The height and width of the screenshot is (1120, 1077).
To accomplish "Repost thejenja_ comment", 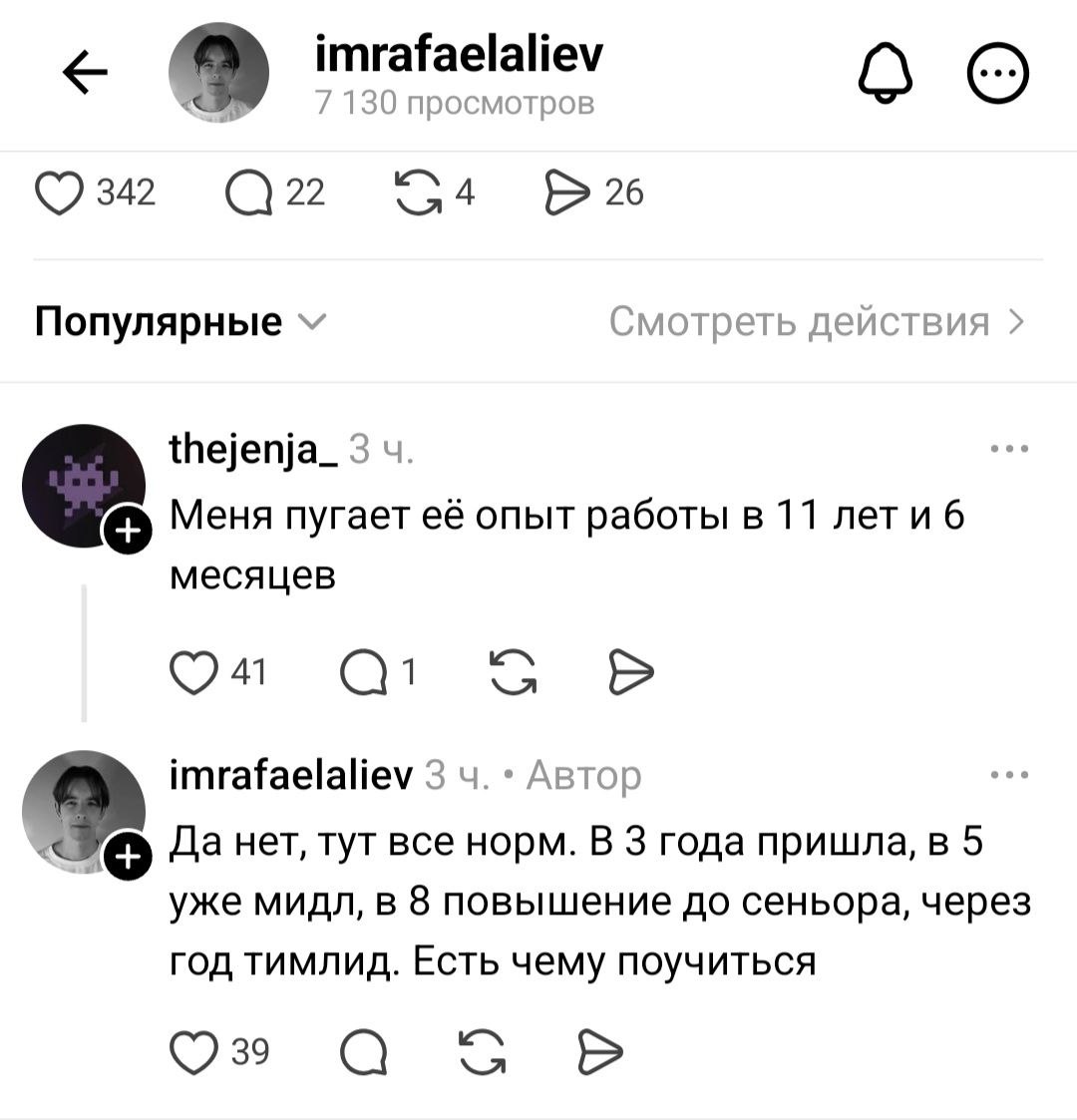I will (513, 673).
